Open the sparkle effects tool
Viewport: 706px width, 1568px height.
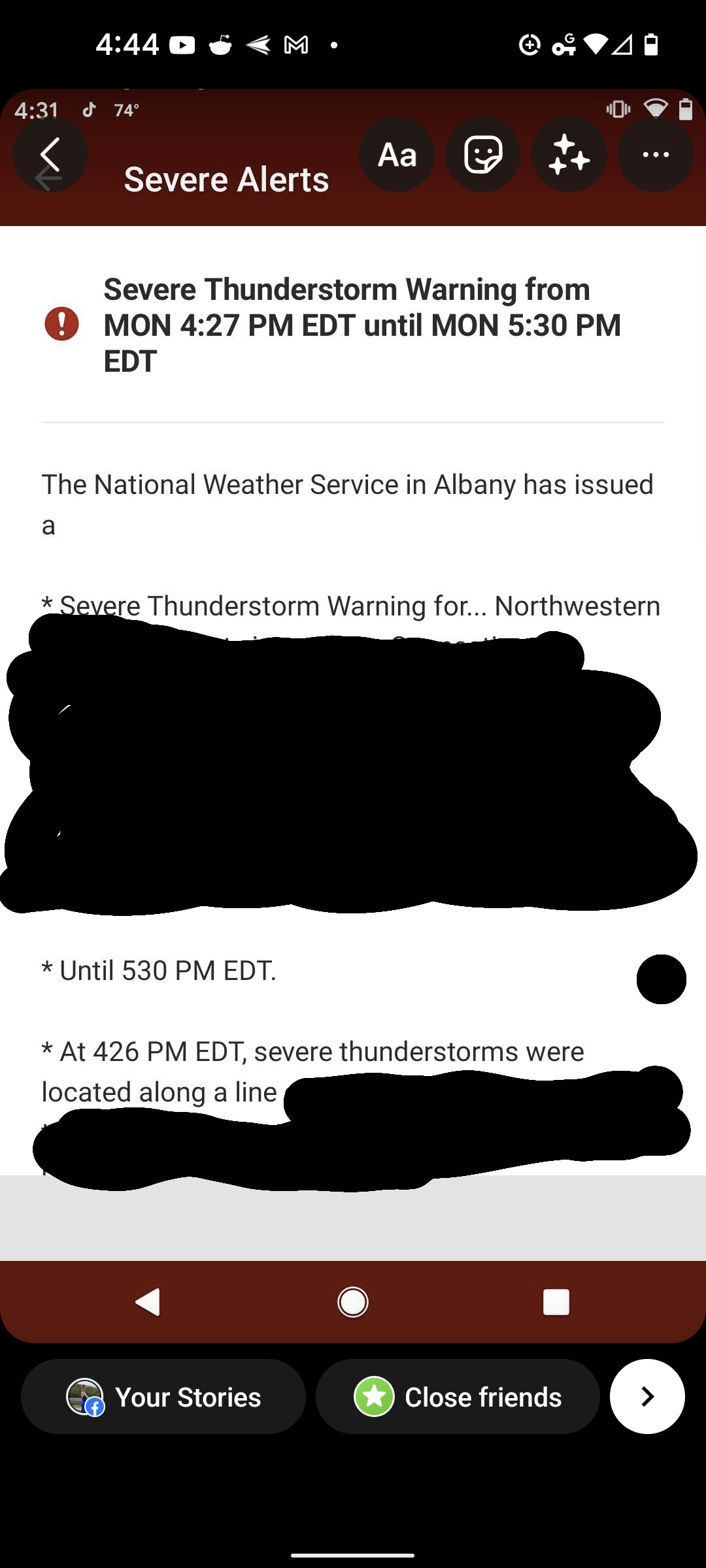coord(569,155)
